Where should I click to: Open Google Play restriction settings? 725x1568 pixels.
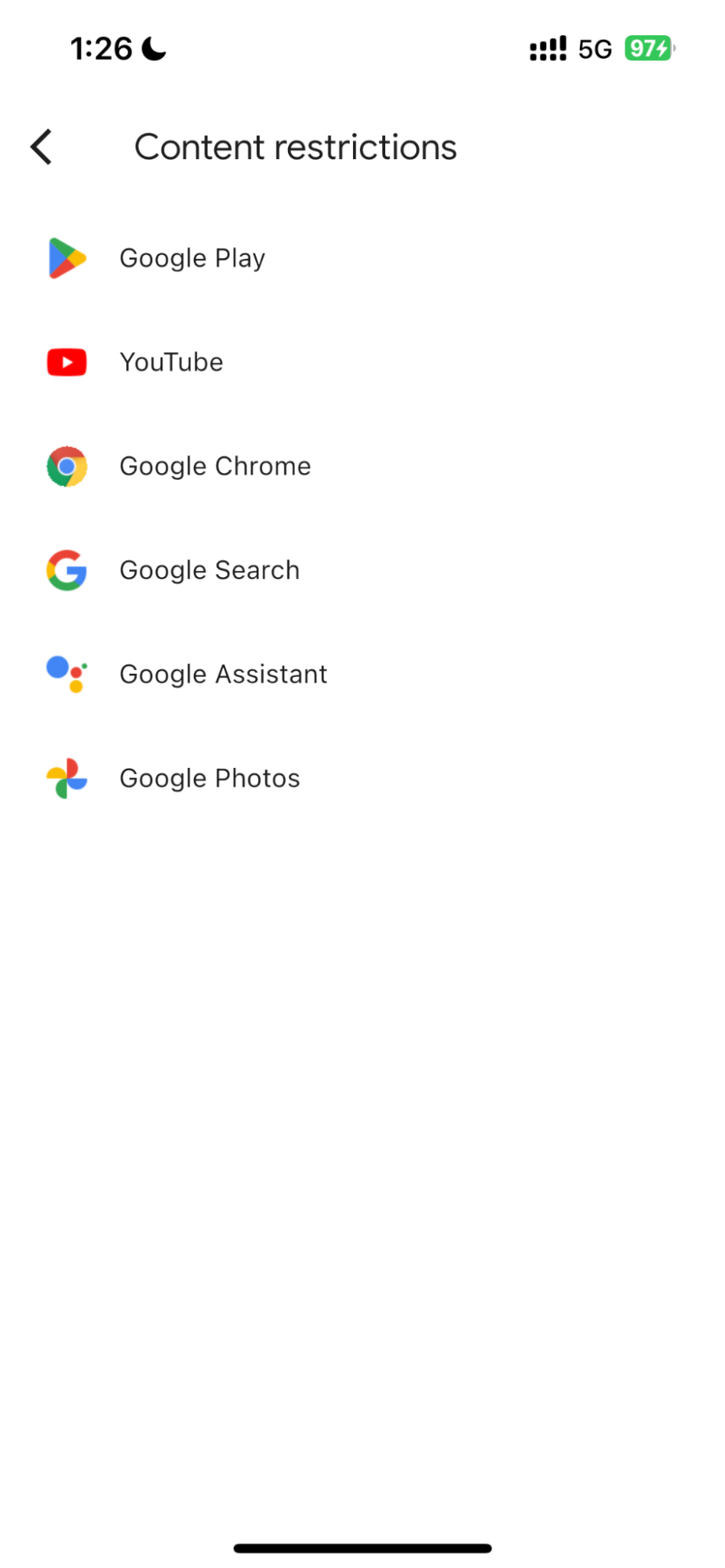click(192, 258)
